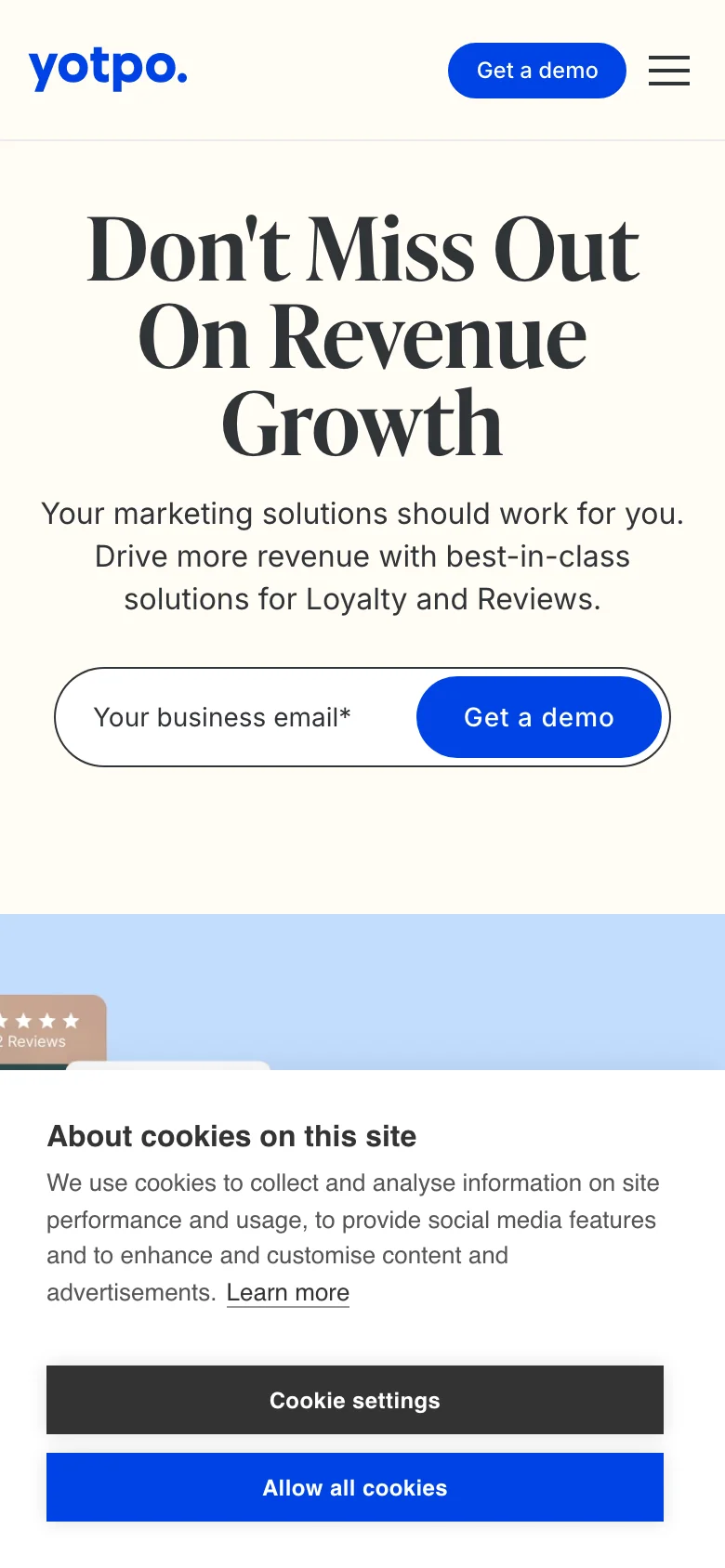
Task: Go to the Yotpo homepage logo
Action: (108, 69)
